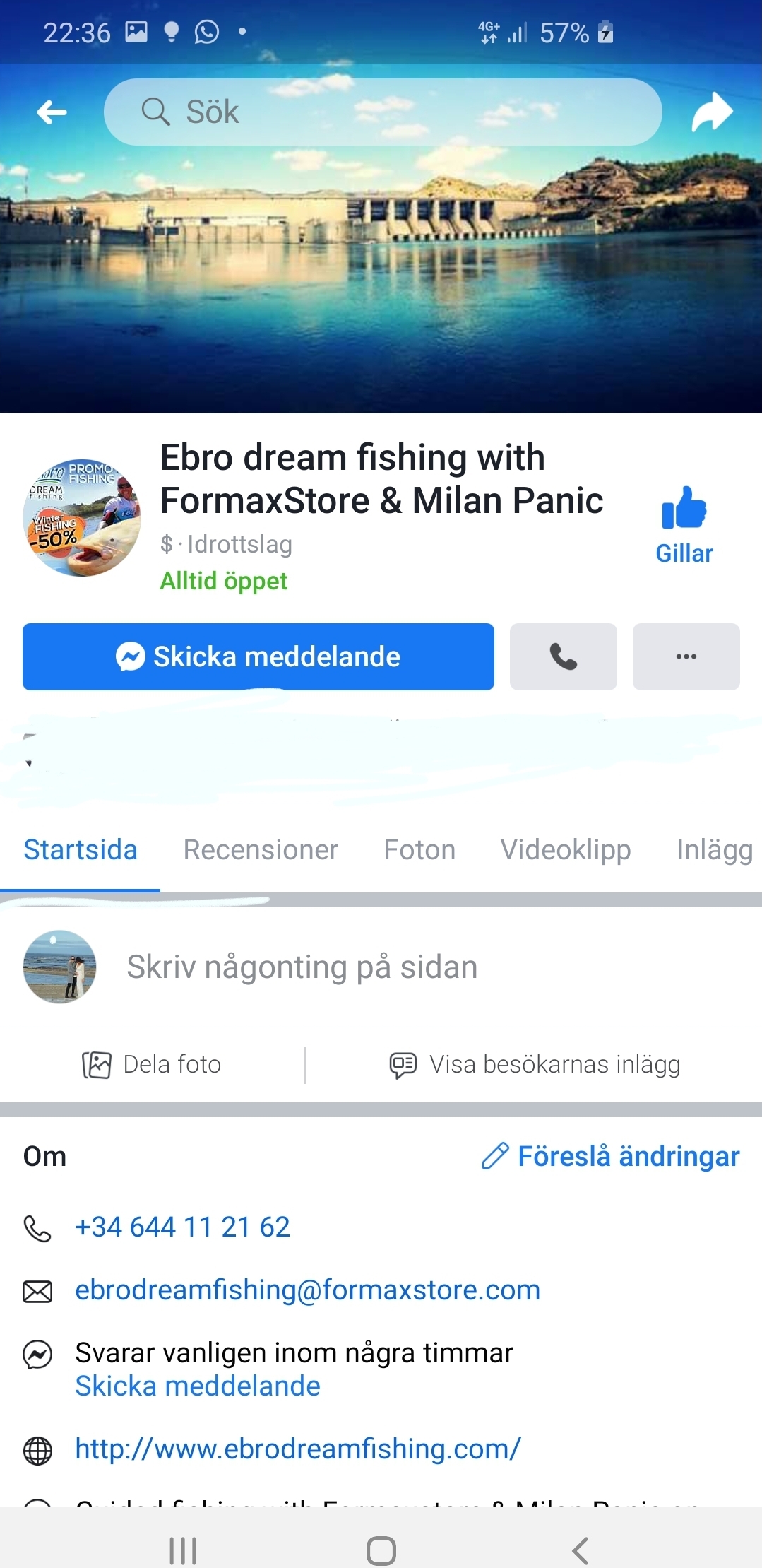The height and width of the screenshot is (1568, 762).
Task: Switch to the Foton tab
Action: pos(419,849)
